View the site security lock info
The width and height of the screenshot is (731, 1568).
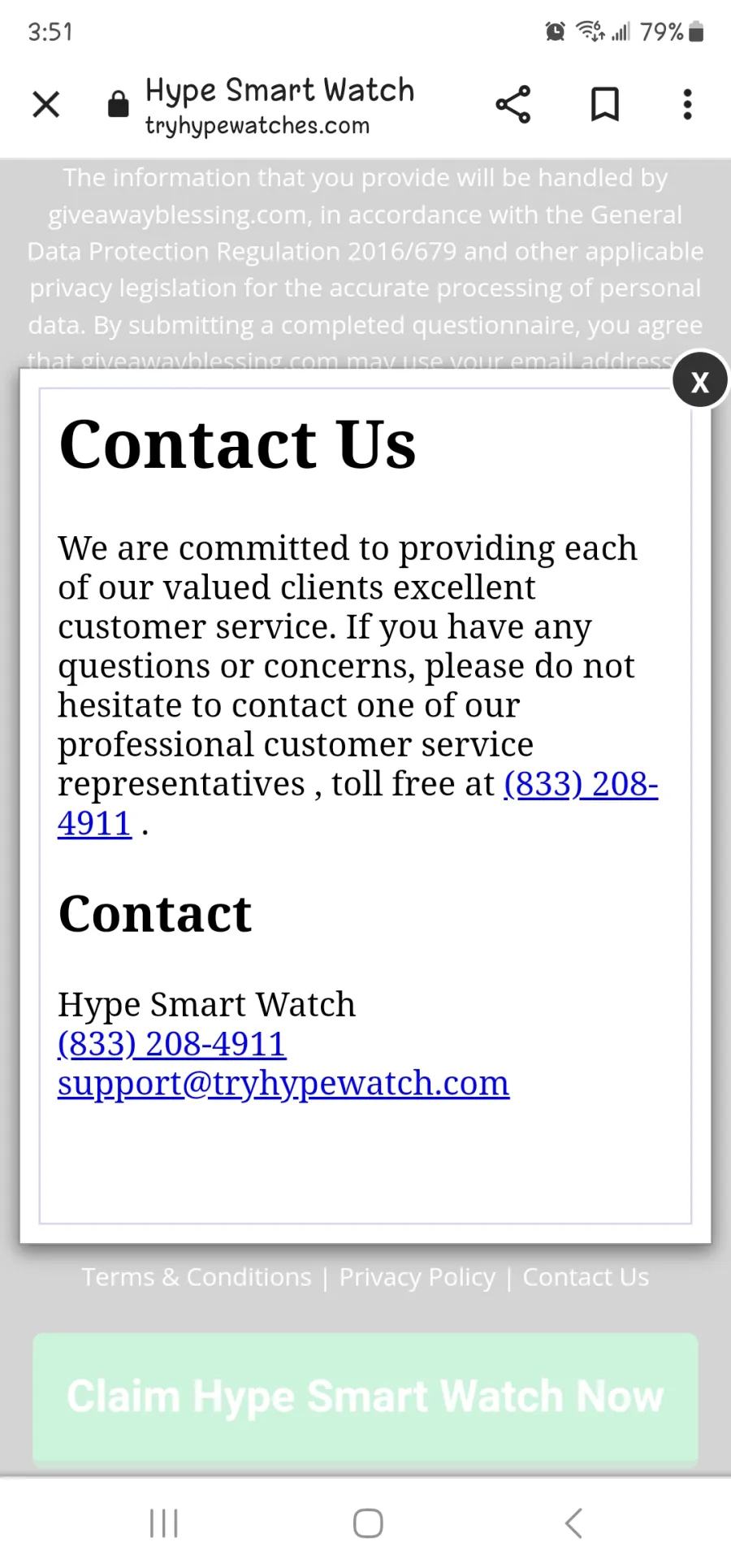[119, 104]
